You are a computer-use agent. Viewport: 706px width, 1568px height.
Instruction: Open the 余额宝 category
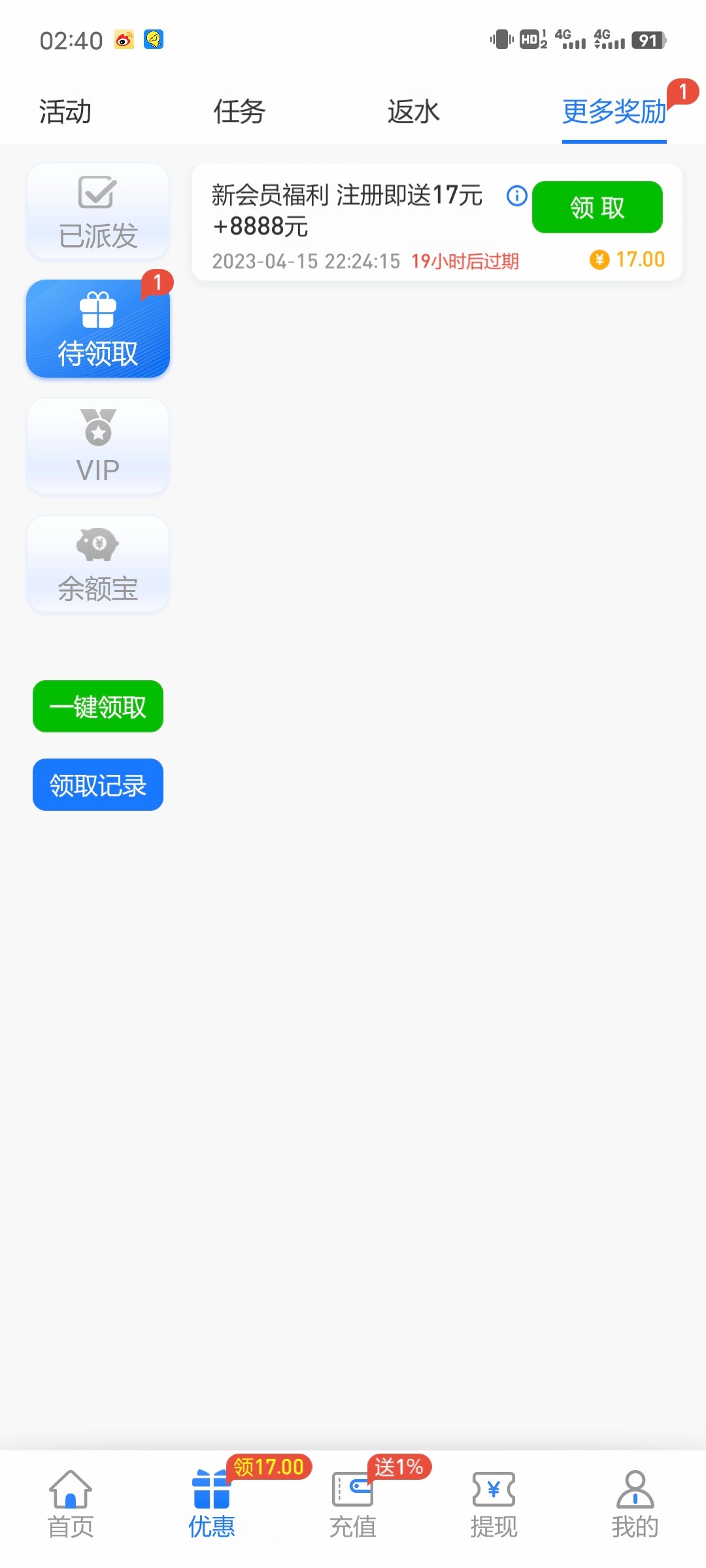point(98,564)
